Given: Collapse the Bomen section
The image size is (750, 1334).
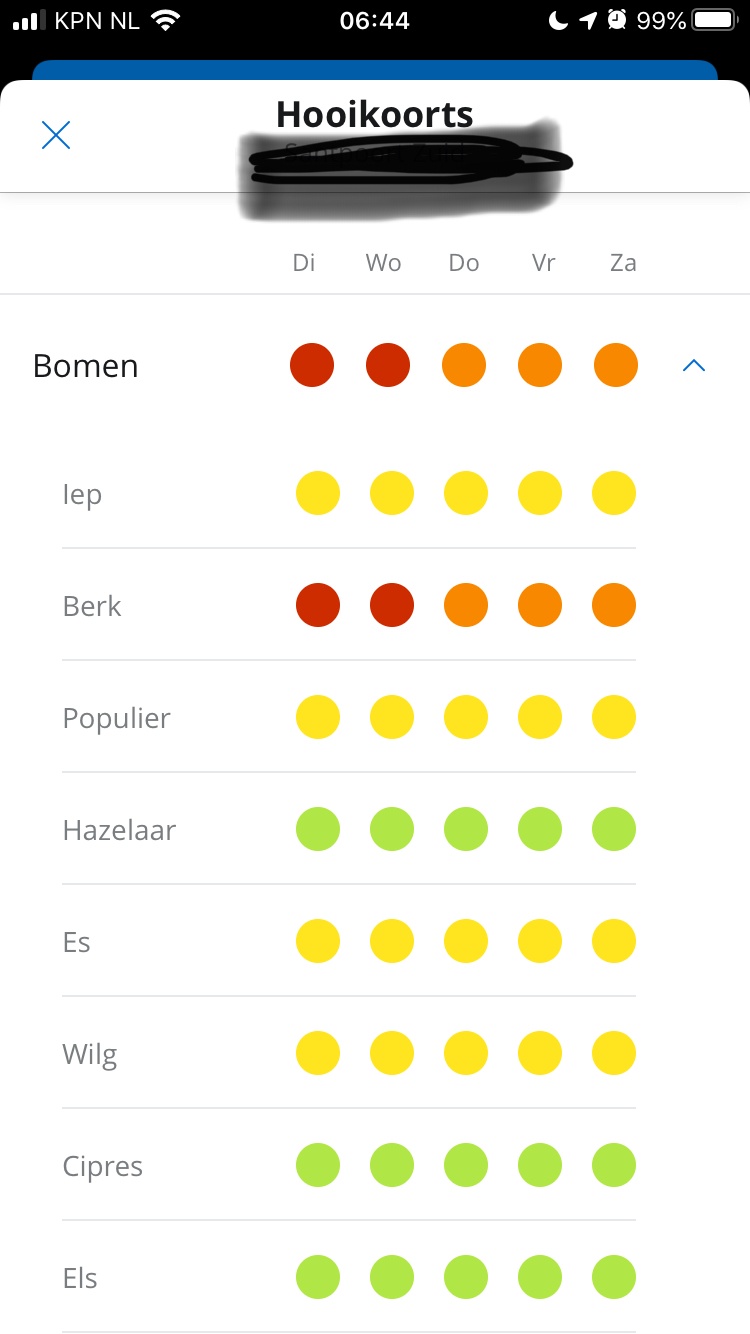Looking at the screenshot, I should point(693,366).
